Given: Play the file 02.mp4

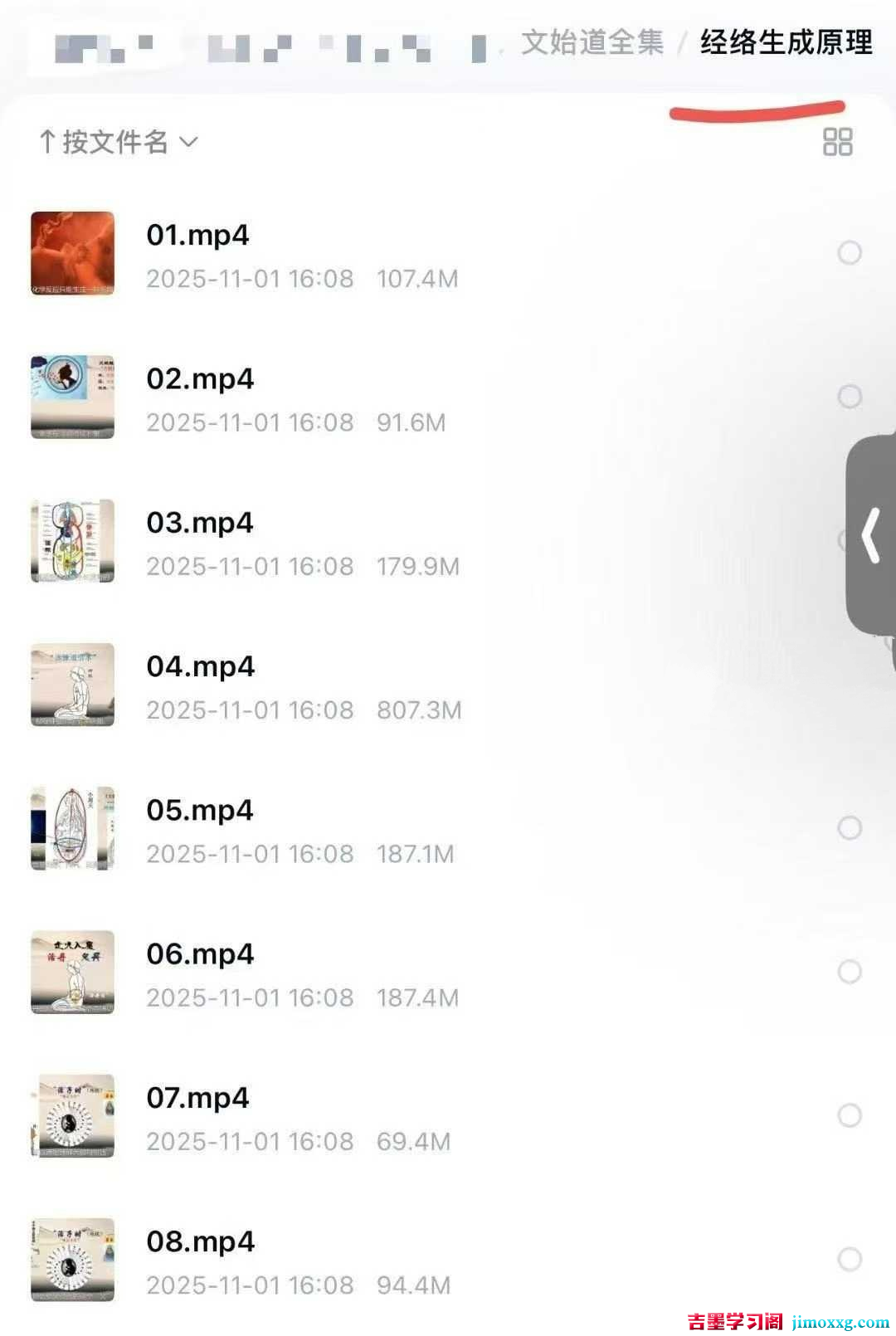Looking at the screenshot, I should pos(200,379).
